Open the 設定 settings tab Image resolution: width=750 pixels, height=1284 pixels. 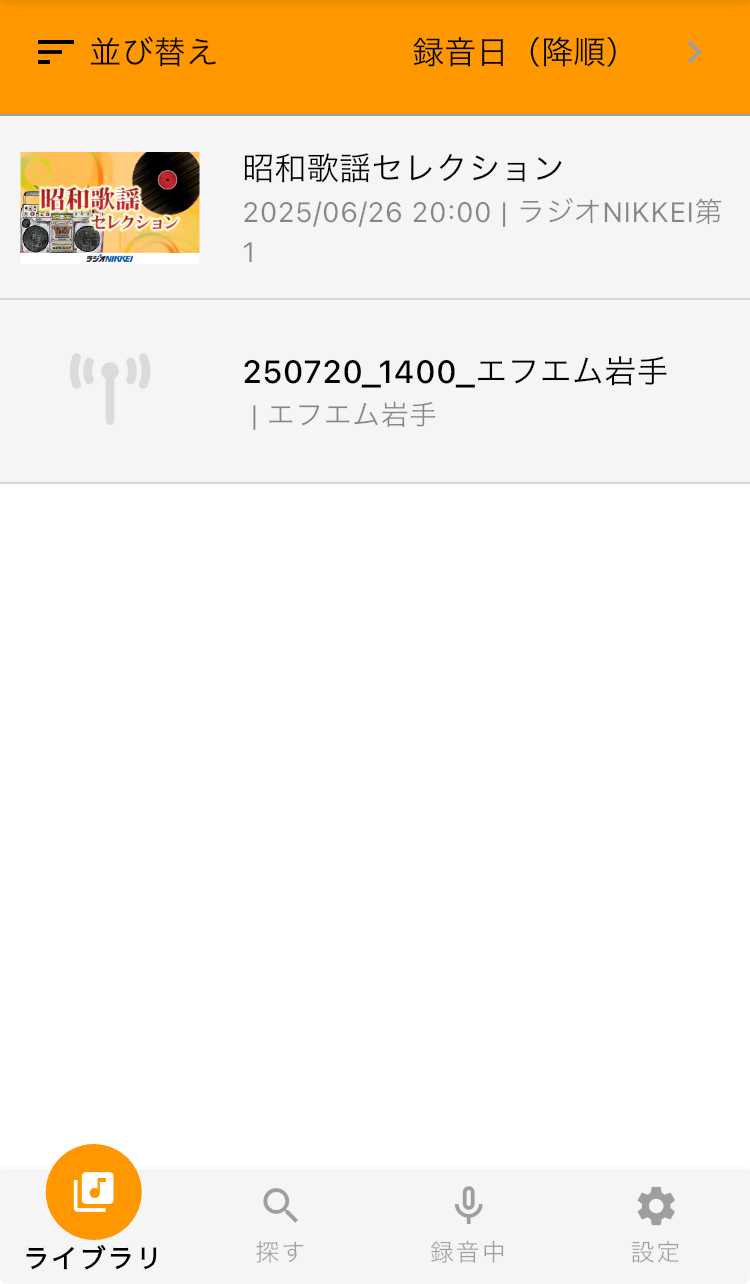click(656, 1224)
